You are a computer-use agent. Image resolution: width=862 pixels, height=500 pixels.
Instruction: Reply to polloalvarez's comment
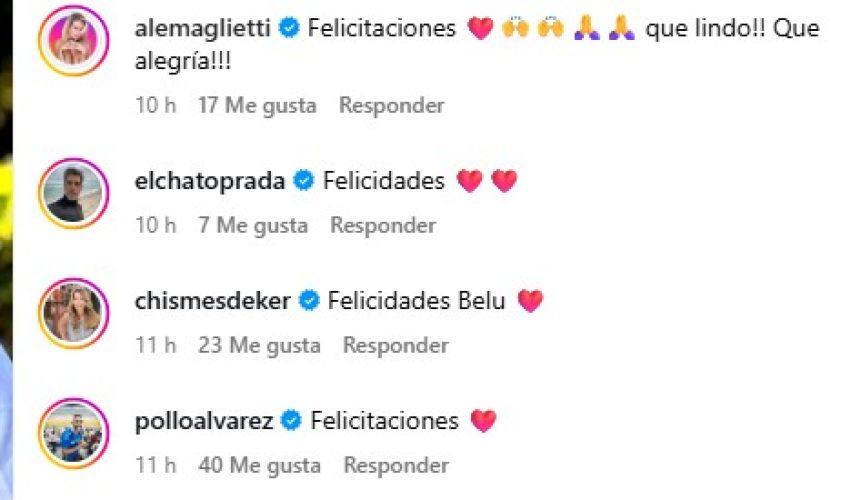396,466
